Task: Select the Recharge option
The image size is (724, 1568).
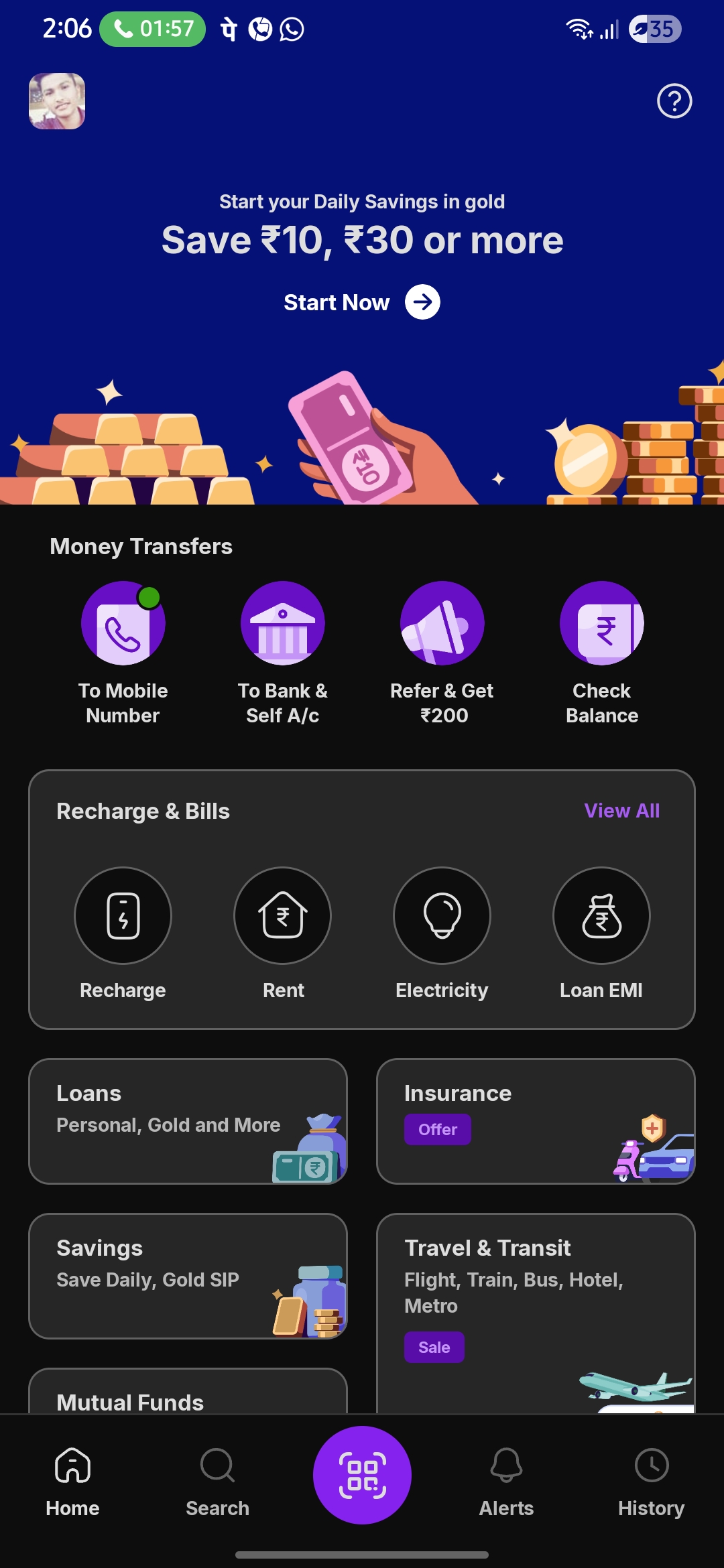Action: [x=123, y=916]
